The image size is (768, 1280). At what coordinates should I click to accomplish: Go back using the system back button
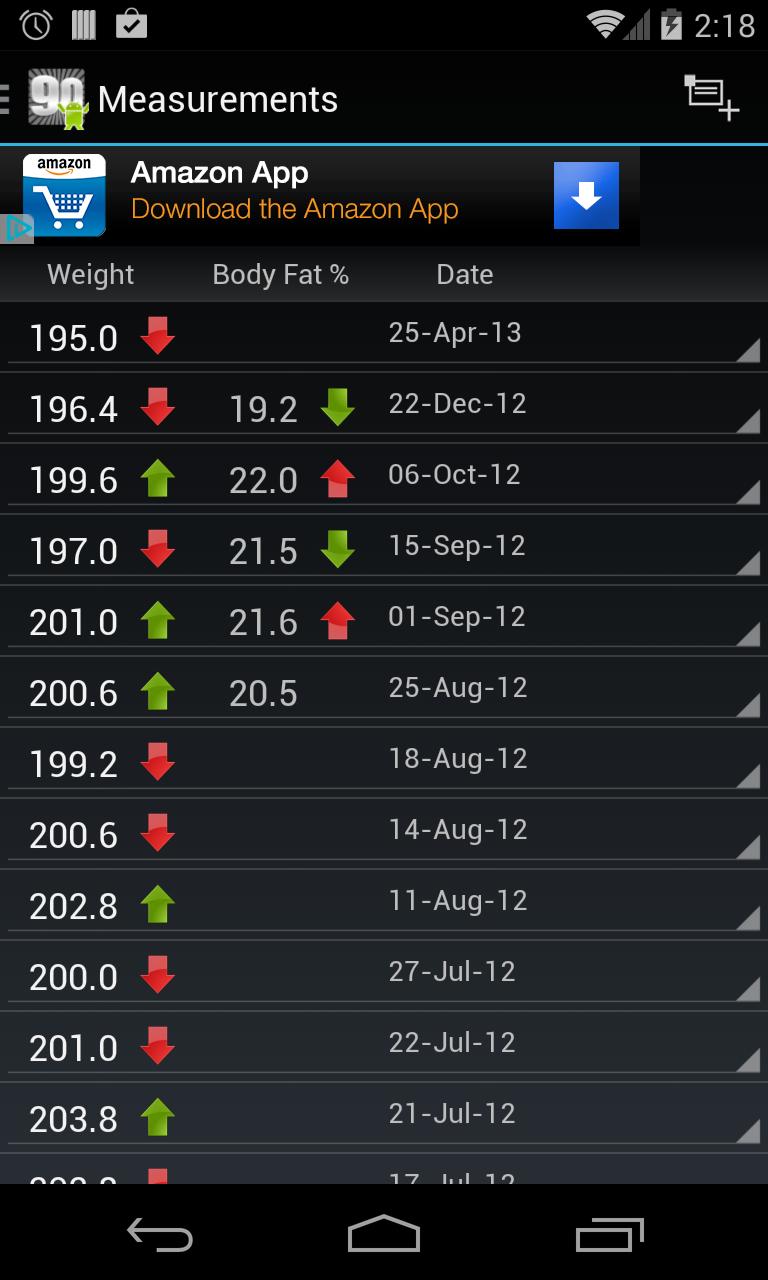pos(160,1235)
